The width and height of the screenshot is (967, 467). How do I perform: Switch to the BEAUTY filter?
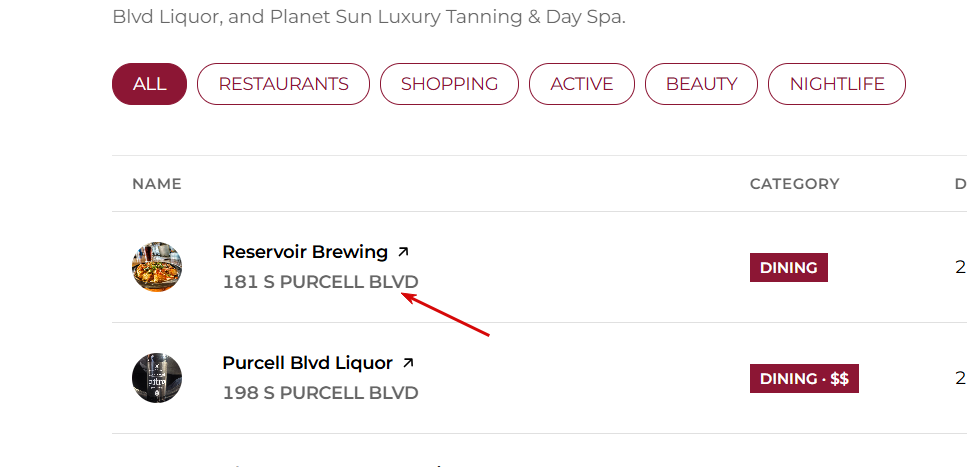pos(701,84)
